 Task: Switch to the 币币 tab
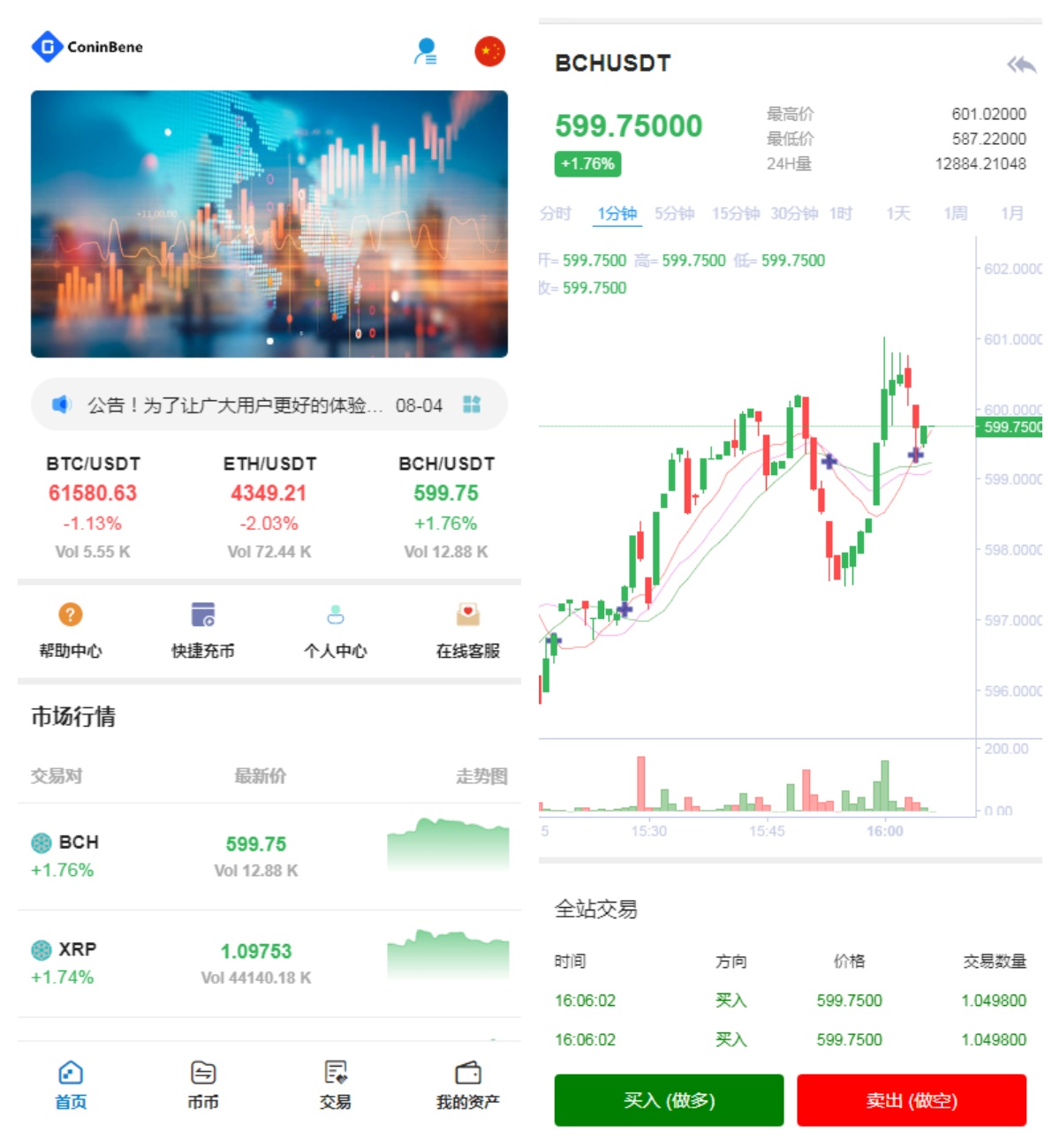(203, 1084)
